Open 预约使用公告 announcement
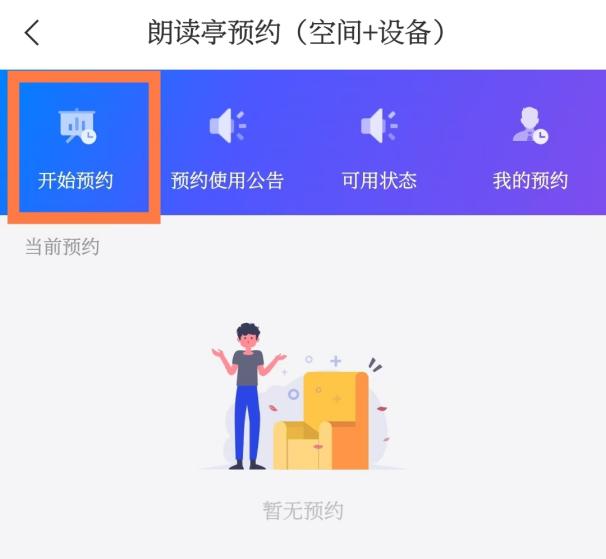Screen dimensions: 606x559 227,148
